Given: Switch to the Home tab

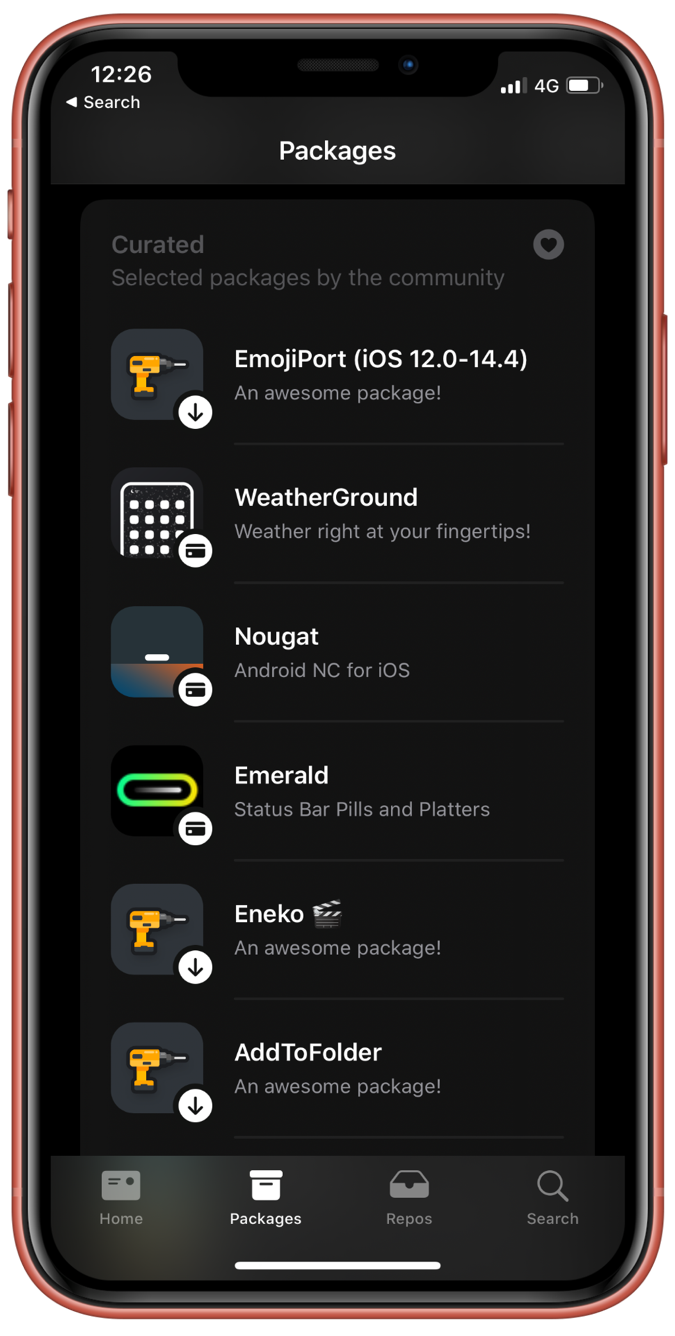Looking at the screenshot, I should tap(121, 1198).
